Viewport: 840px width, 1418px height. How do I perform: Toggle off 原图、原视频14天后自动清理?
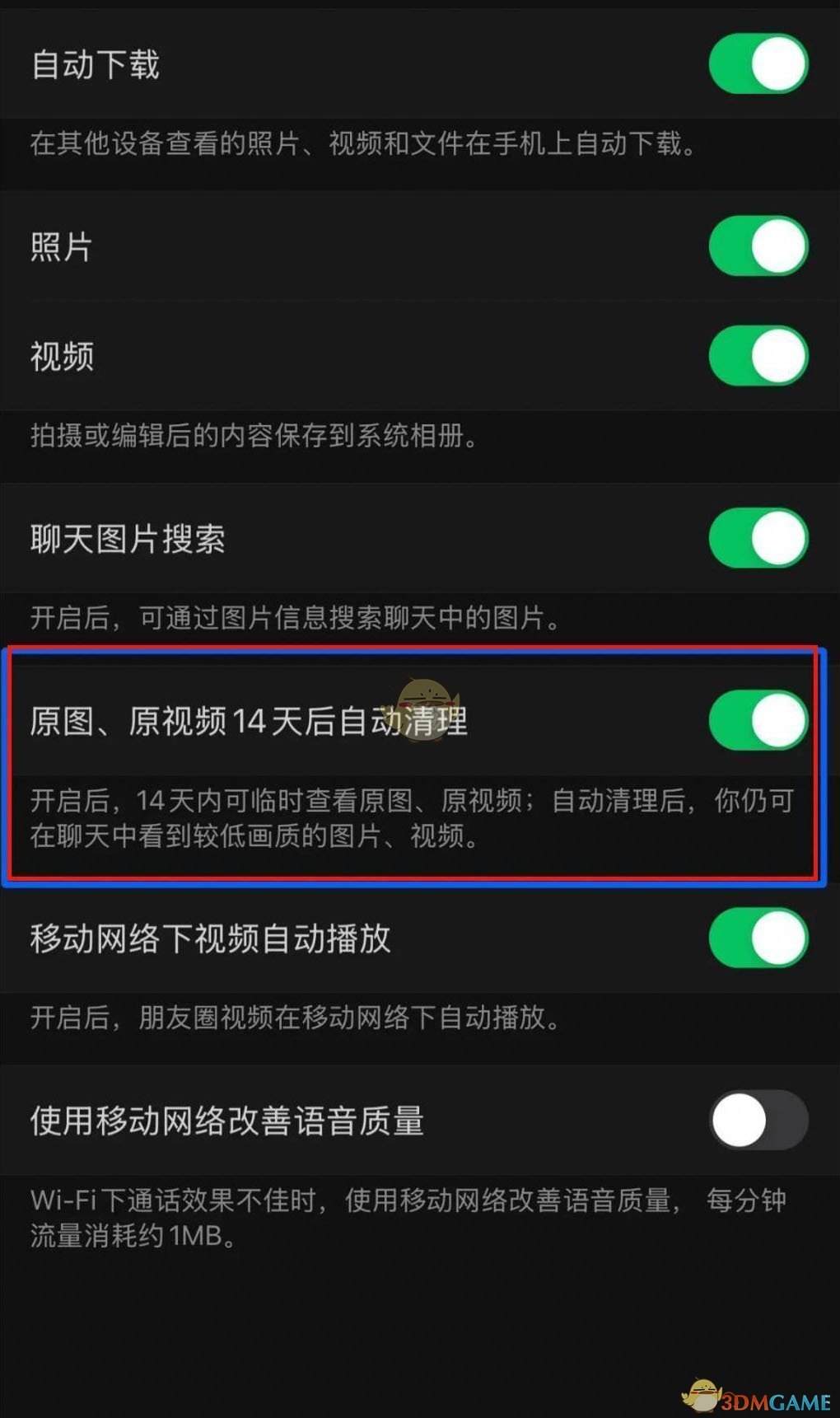click(x=757, y=719)
